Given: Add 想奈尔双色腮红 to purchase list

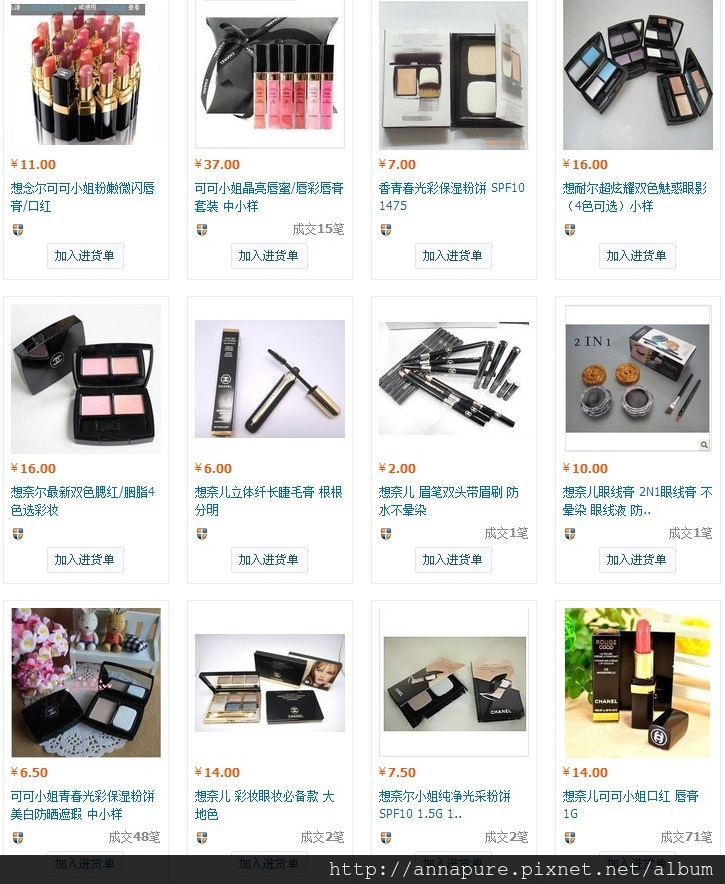Looking at the screenshot, I should [85, 560].
